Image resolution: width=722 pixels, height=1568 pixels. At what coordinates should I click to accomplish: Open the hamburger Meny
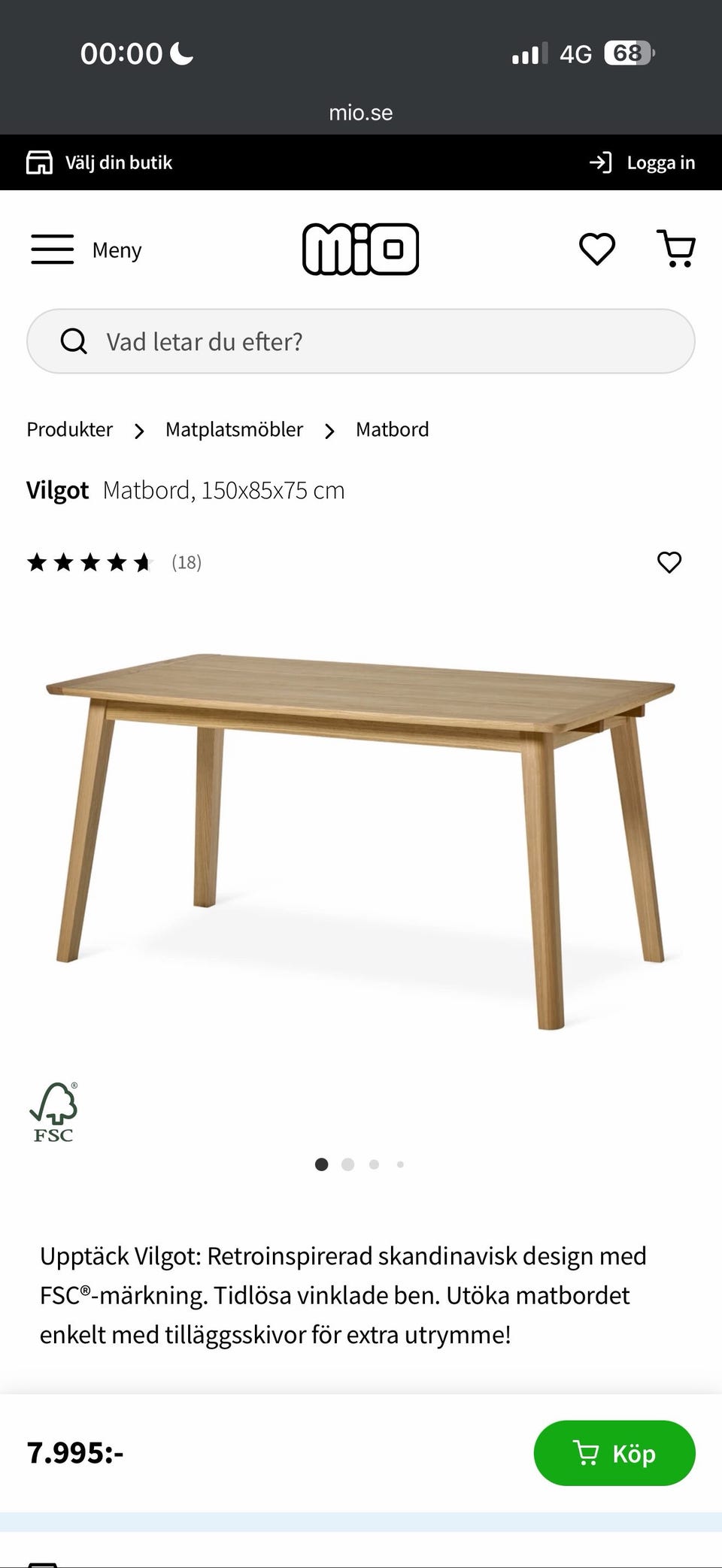pyautogui.click(x=51, y=249)
